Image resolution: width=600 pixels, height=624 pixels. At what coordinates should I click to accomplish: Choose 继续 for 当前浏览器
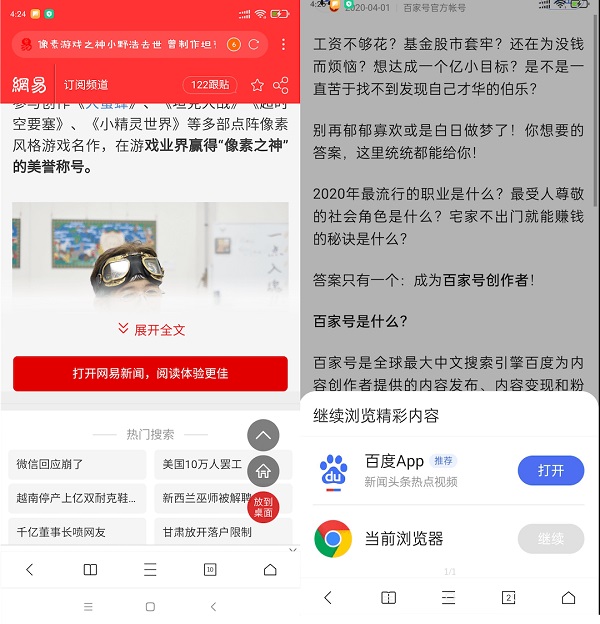(x=550, y=539)
